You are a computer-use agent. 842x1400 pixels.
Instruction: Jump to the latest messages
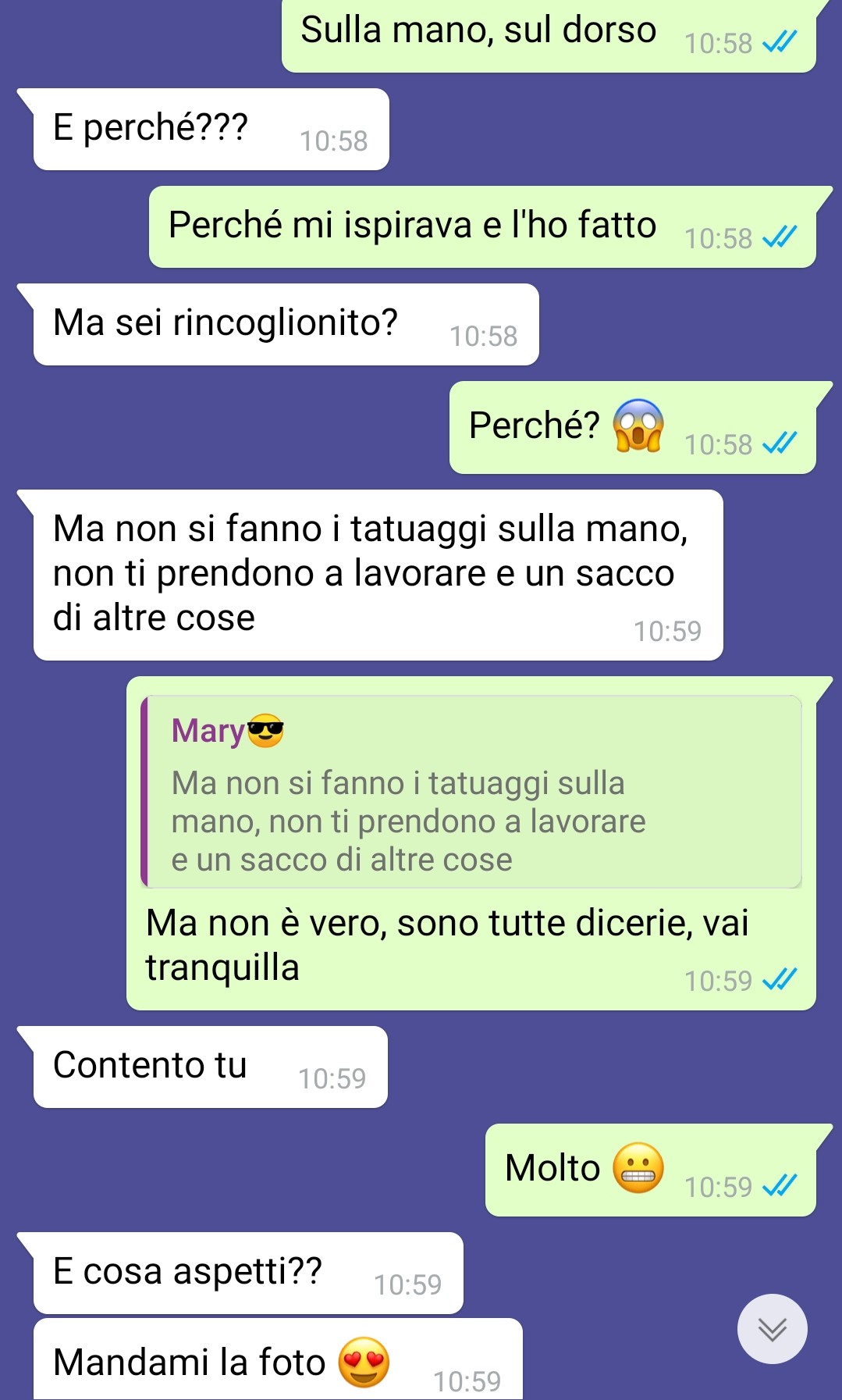point(772,1329)
